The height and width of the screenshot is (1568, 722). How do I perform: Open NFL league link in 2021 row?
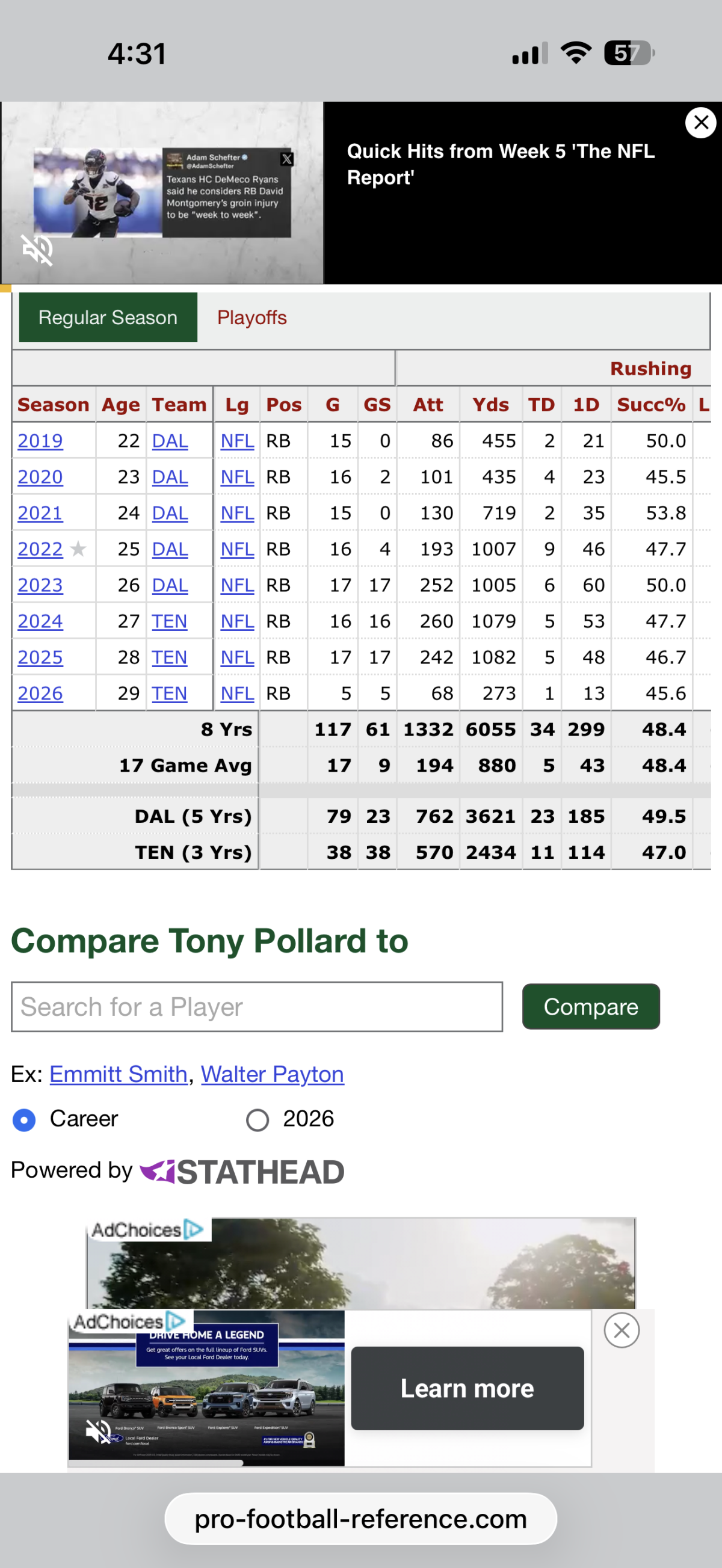237,513
